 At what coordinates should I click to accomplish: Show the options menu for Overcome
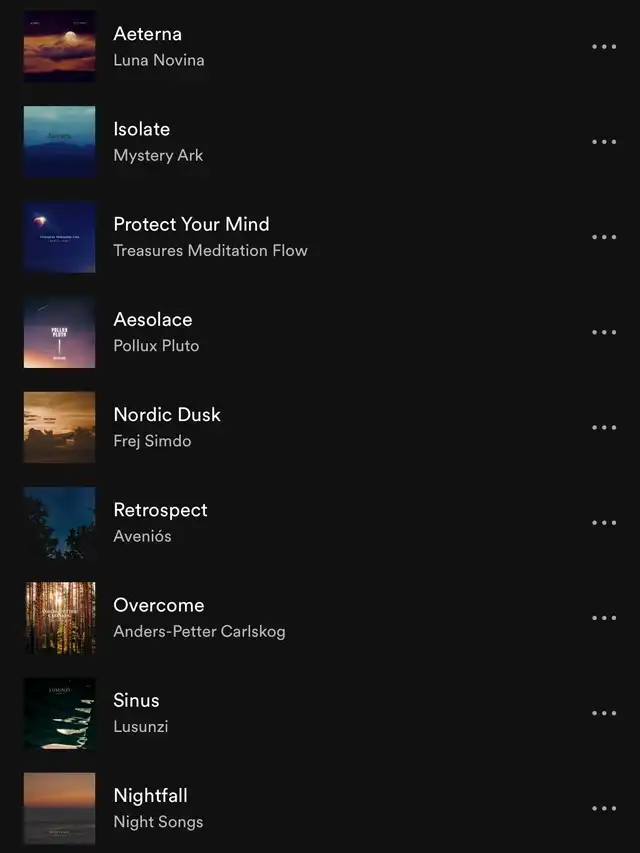pyautogui.click(x=604, y=618)
